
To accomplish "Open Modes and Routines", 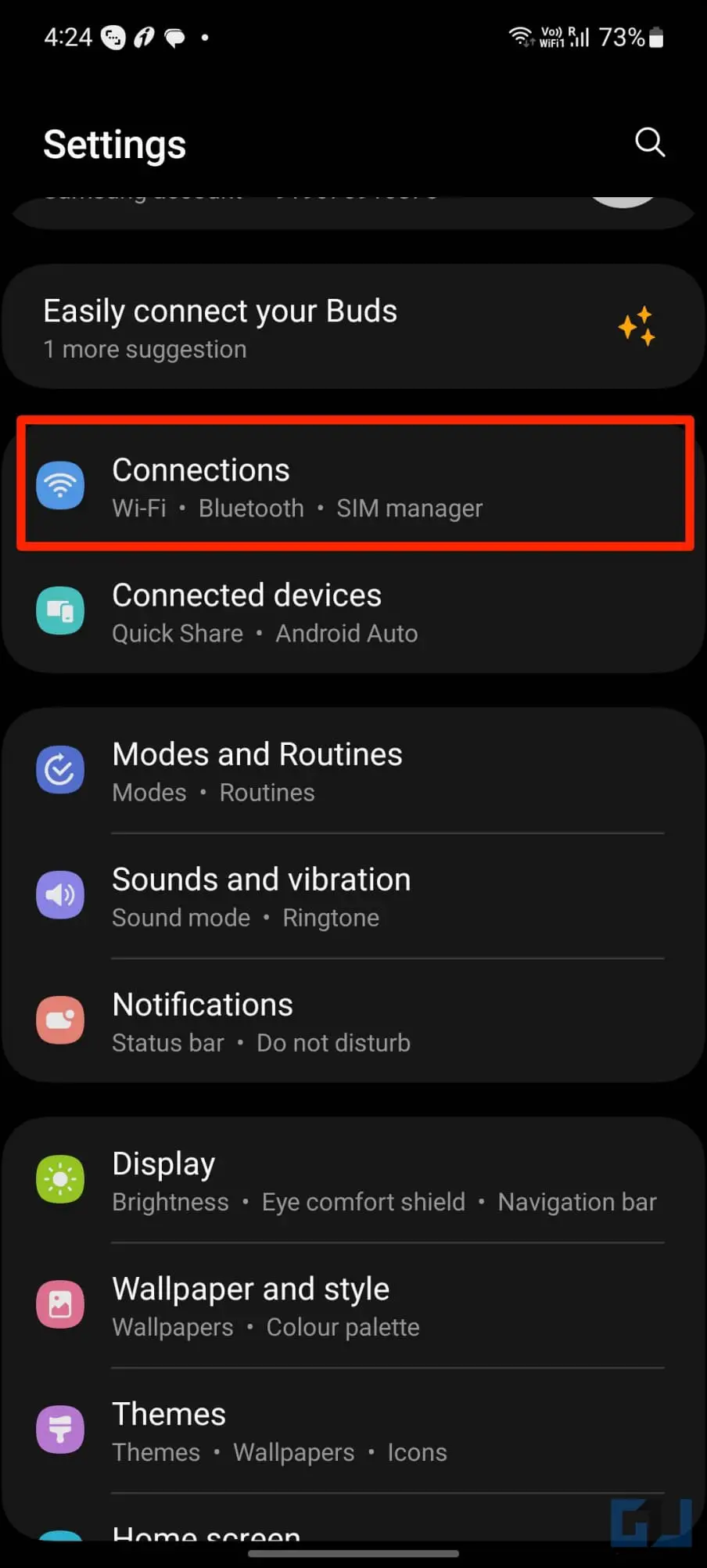I will tap(353, 771).
